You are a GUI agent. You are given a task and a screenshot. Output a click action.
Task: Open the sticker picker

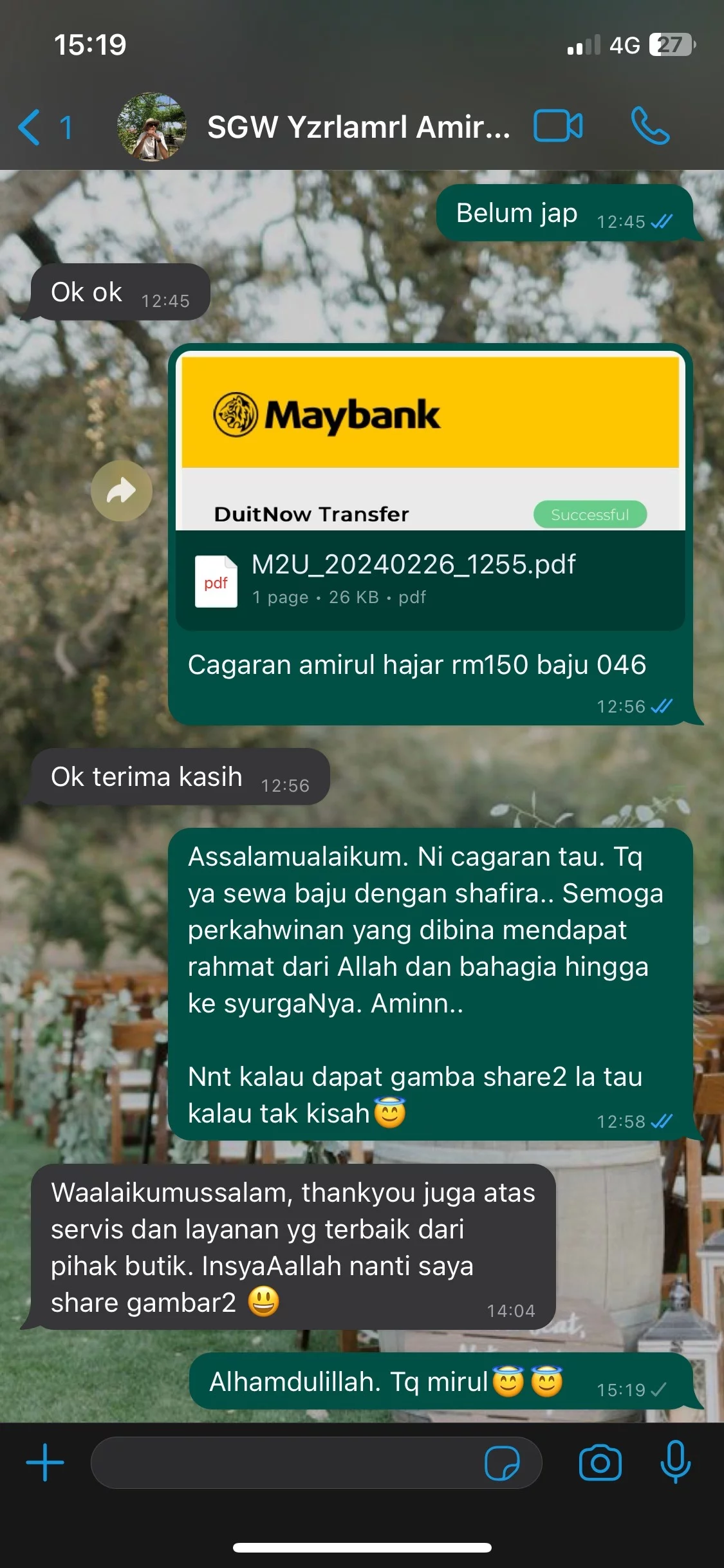[x=502, y=1462]
